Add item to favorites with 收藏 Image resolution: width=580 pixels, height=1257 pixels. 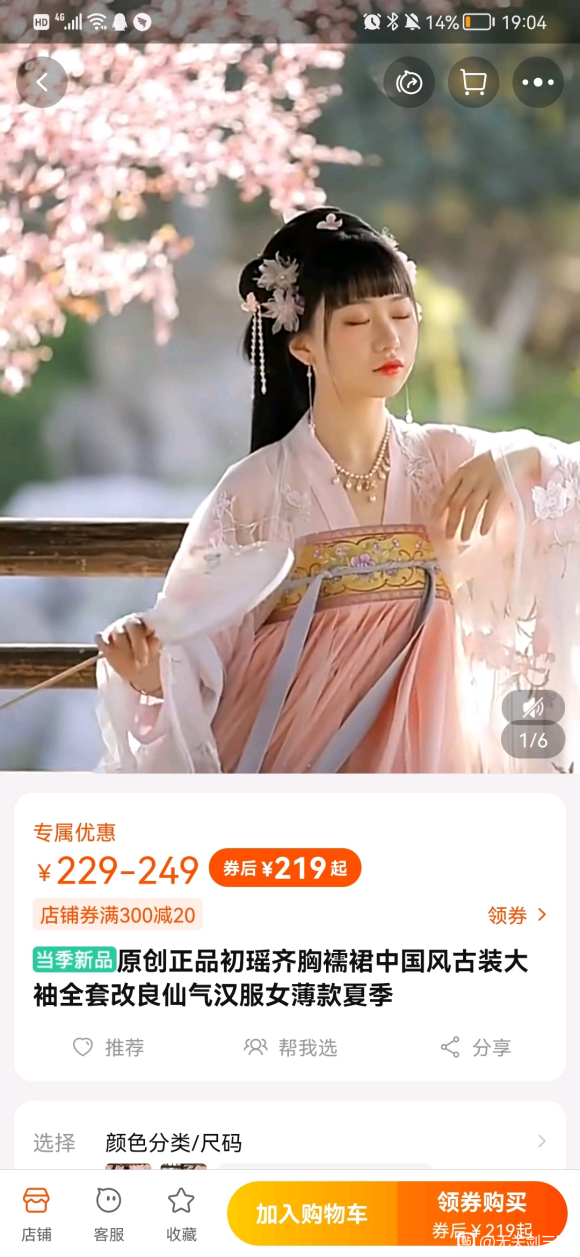tap(181, 1212)
